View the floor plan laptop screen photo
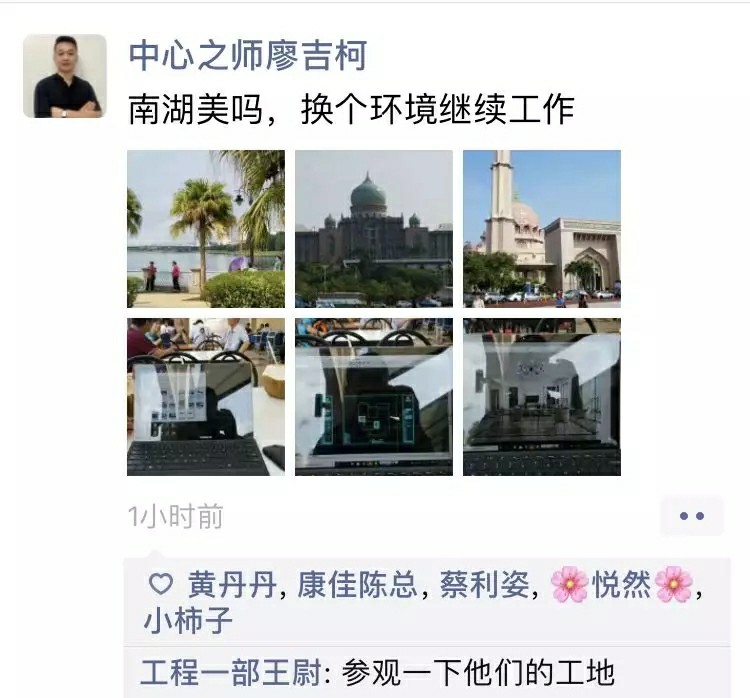This screenshot has width=750, height=698. point(373,397)
